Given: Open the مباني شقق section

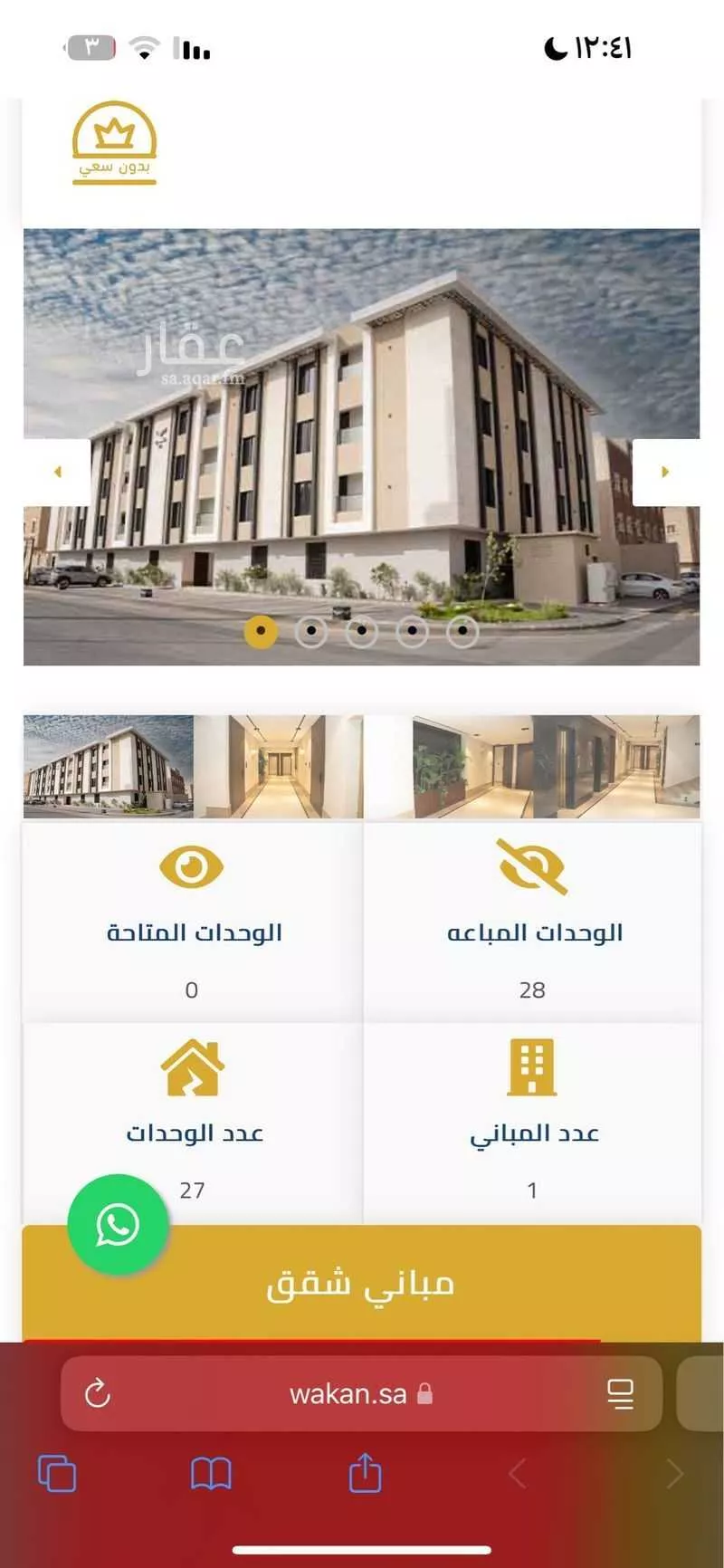Looking at the screenshot, I should click(x=362, y=1284).
